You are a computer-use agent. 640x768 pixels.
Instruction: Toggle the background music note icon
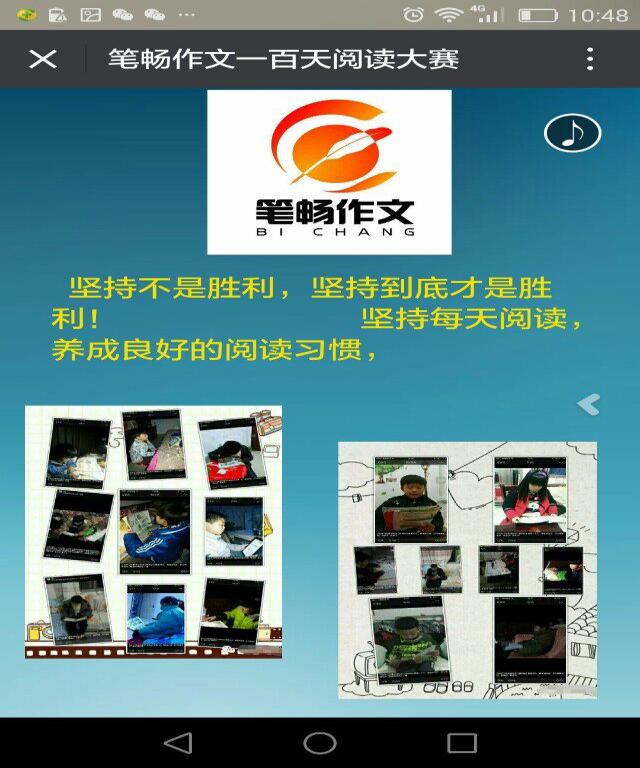(572, 133)
